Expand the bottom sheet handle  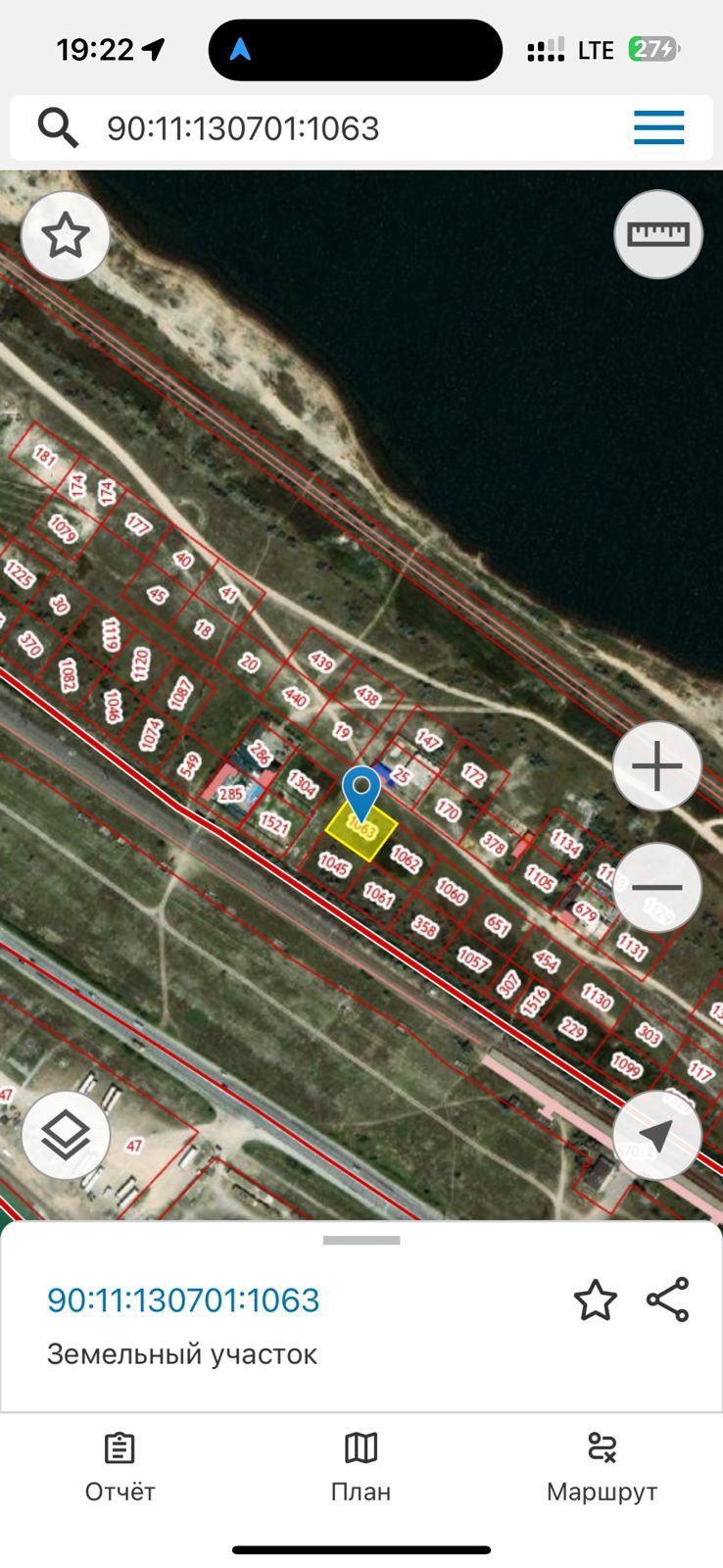[x=361, y=1241]
